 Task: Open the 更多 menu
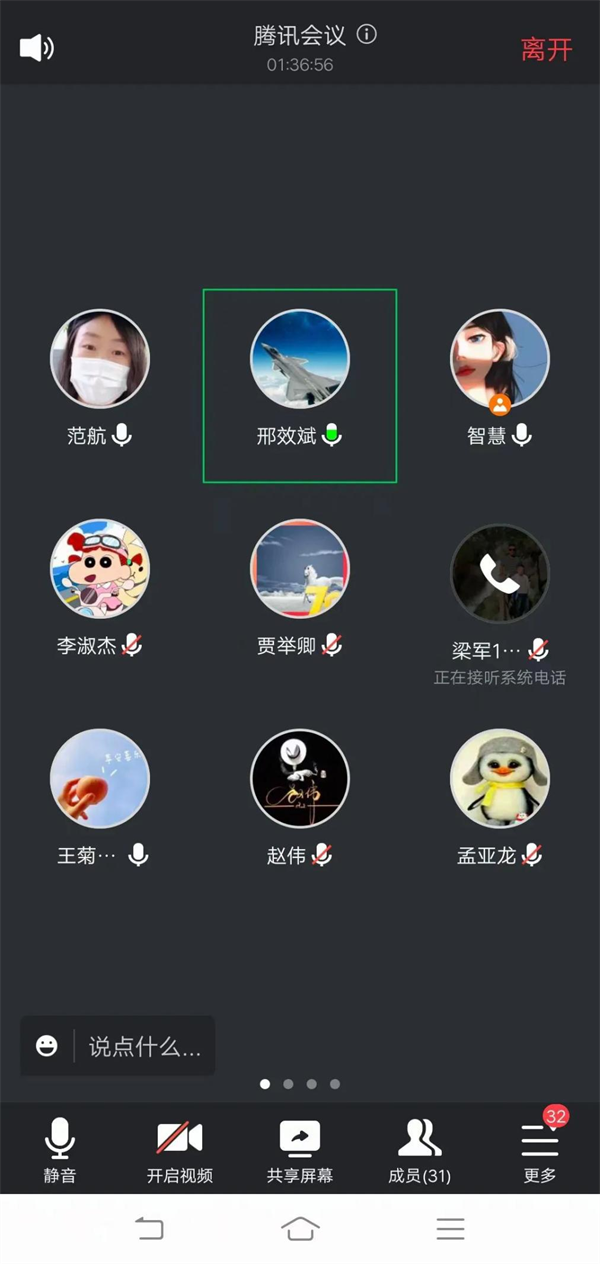(x=540, y=1150)
